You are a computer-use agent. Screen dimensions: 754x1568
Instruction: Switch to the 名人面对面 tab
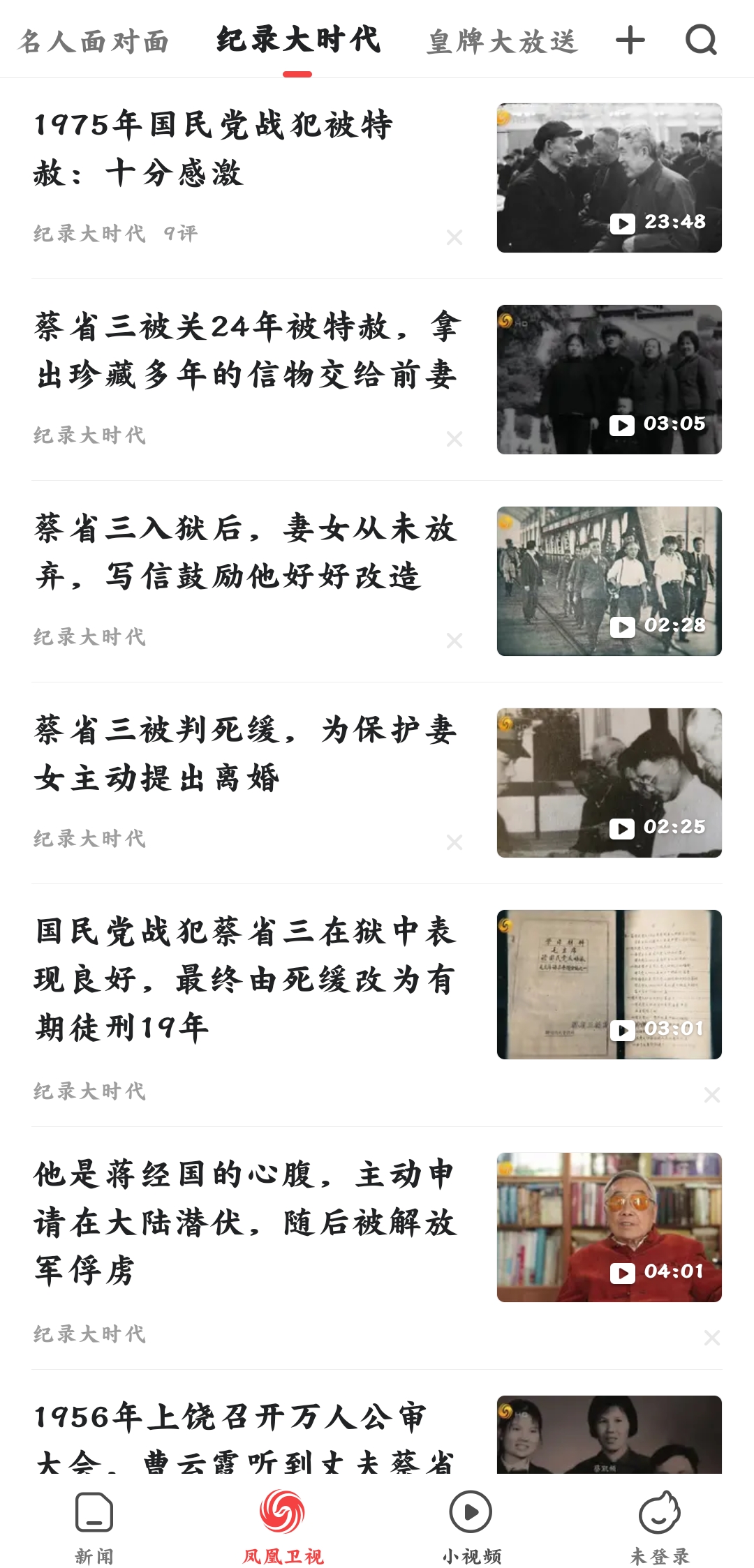(94, 42)
